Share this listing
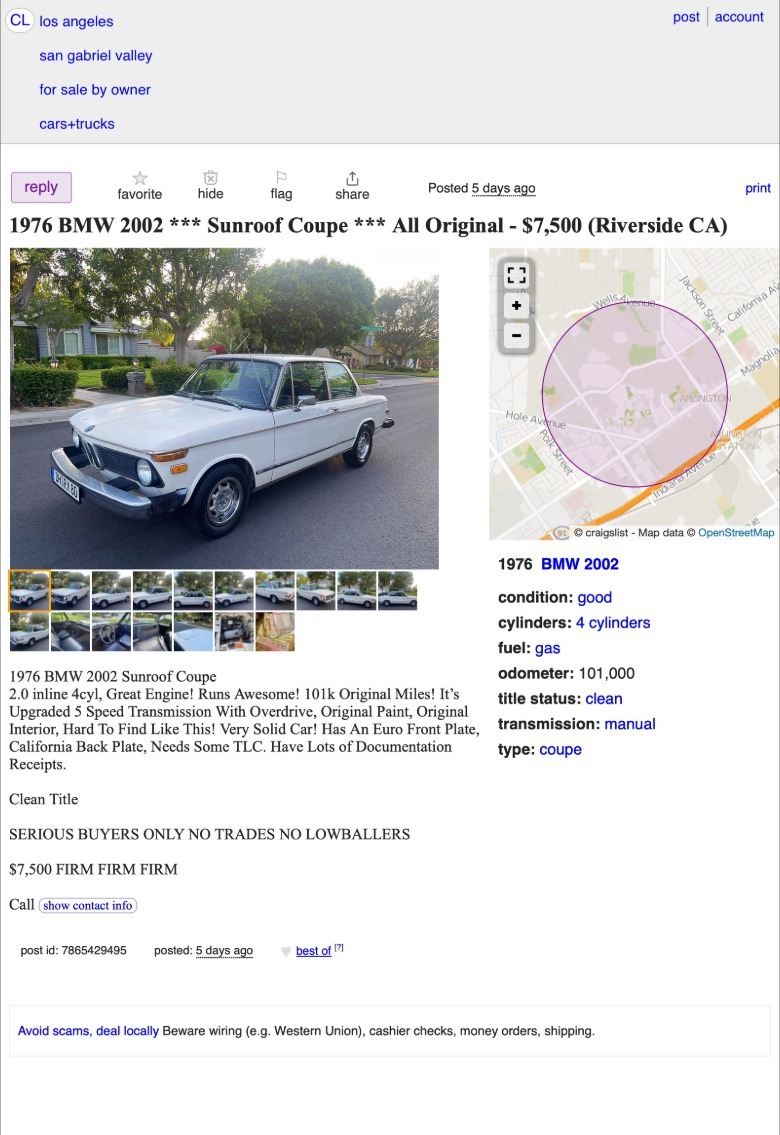 (352, 185)
